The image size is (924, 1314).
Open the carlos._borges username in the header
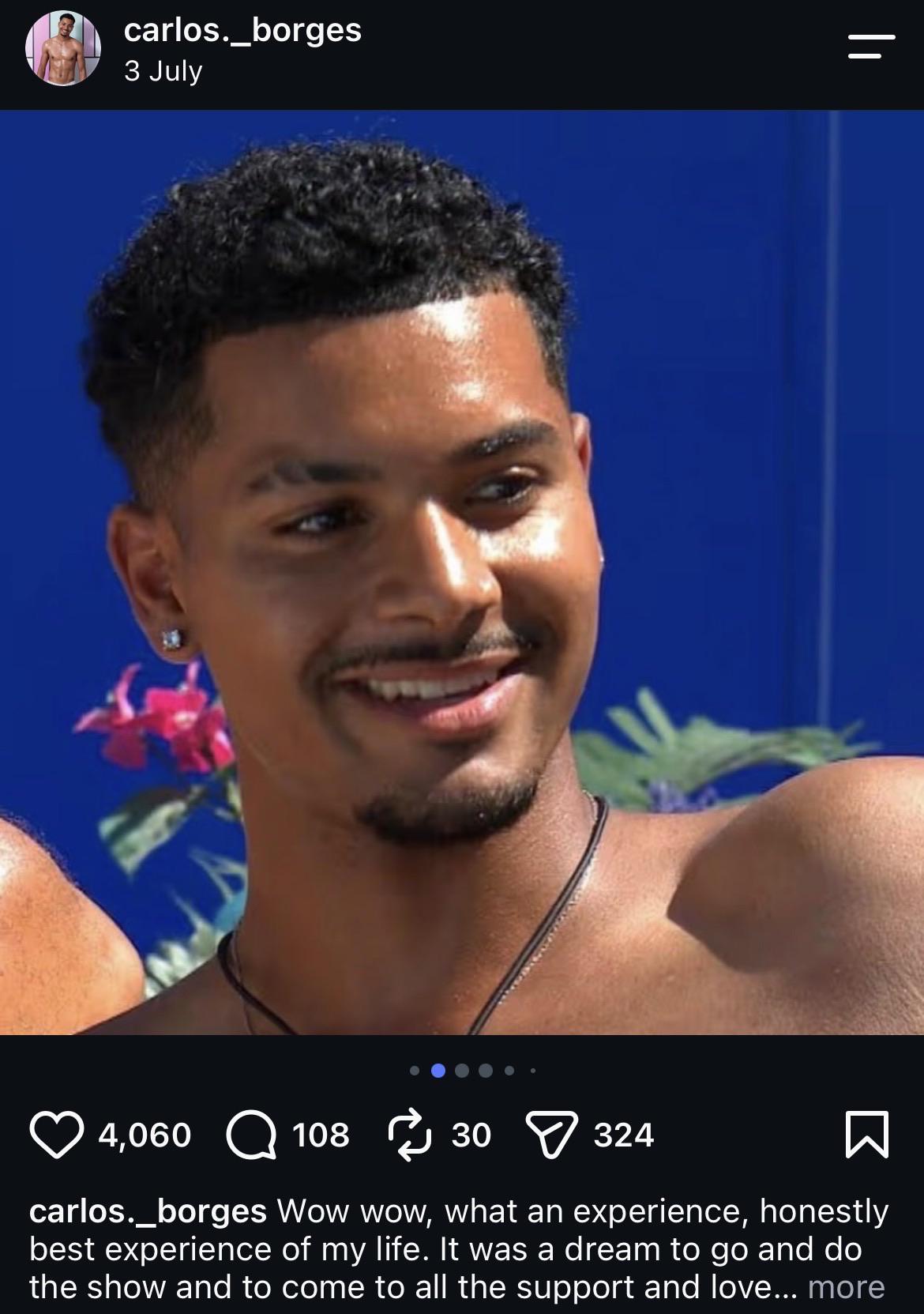click(242, 30)
